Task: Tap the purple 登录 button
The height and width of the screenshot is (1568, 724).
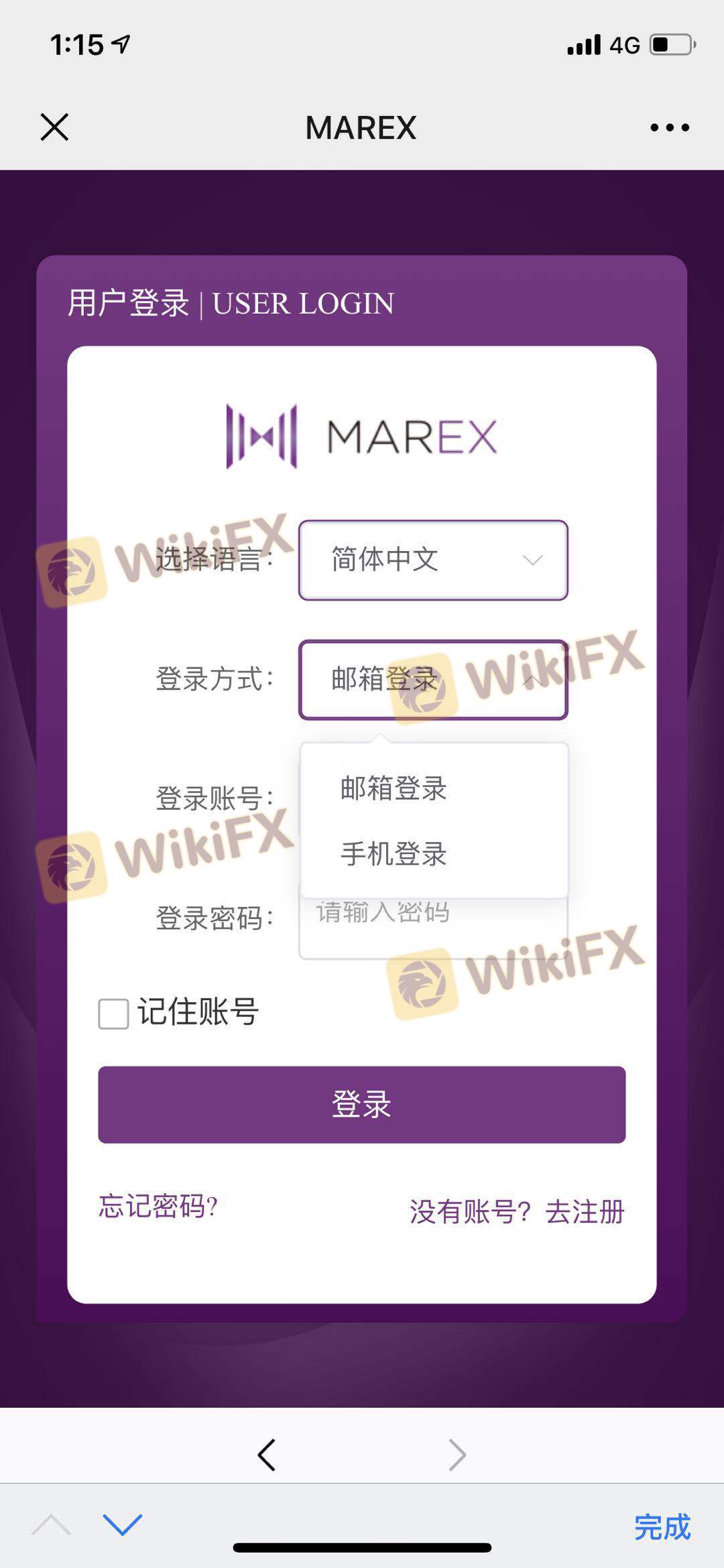Action: point(361,1104)
